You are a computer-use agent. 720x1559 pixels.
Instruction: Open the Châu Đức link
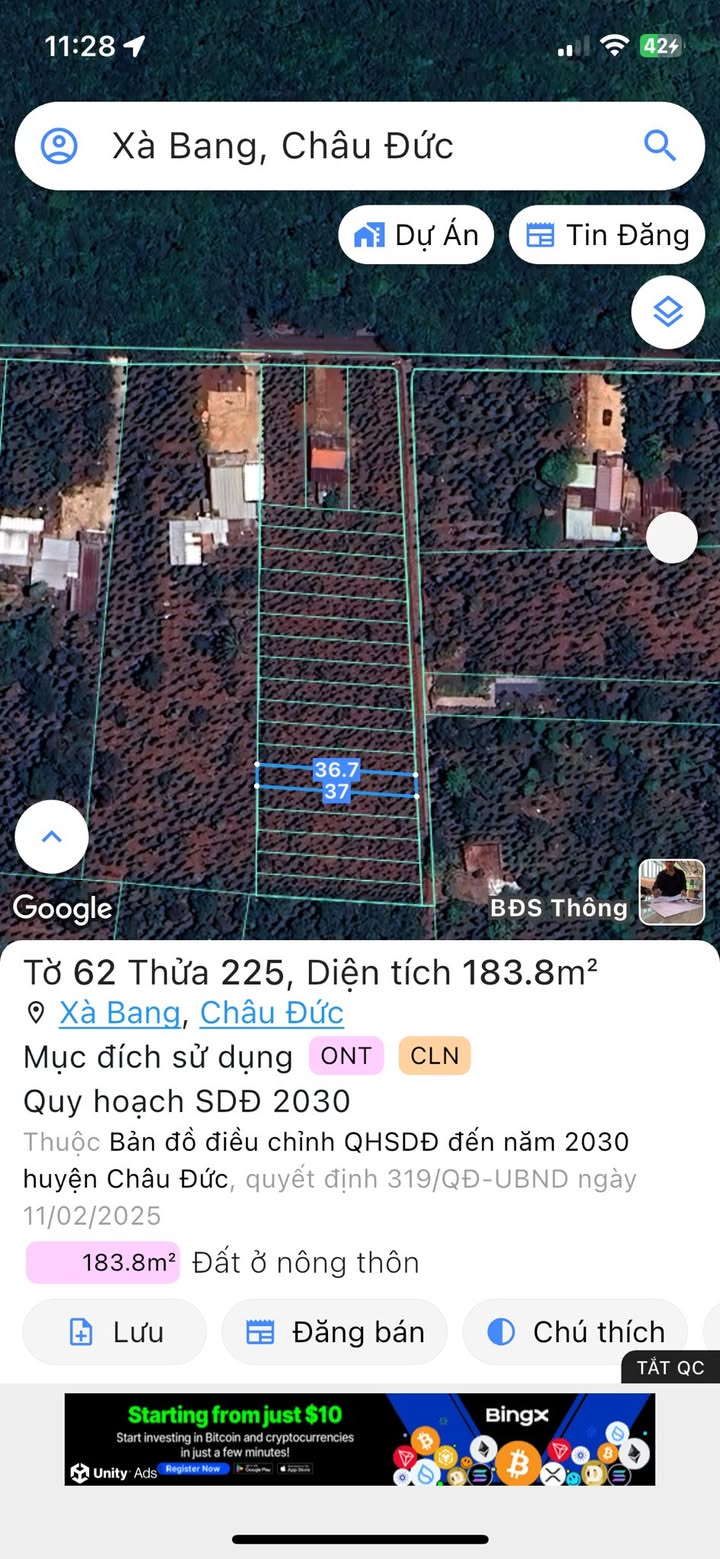pyautogui.click(x=272, y=1013)
